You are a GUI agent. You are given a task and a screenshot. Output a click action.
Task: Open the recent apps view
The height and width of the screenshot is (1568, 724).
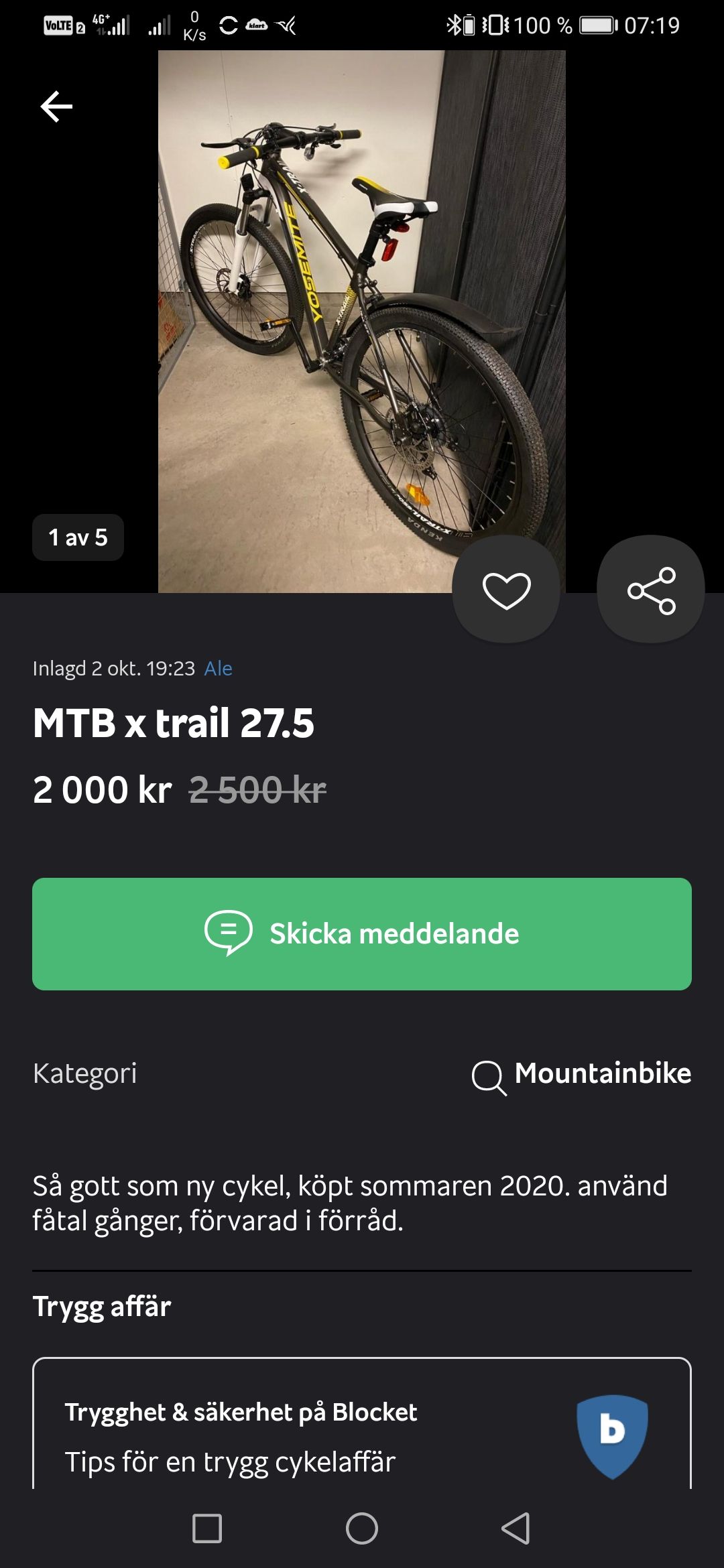(x=207, y=1529)
